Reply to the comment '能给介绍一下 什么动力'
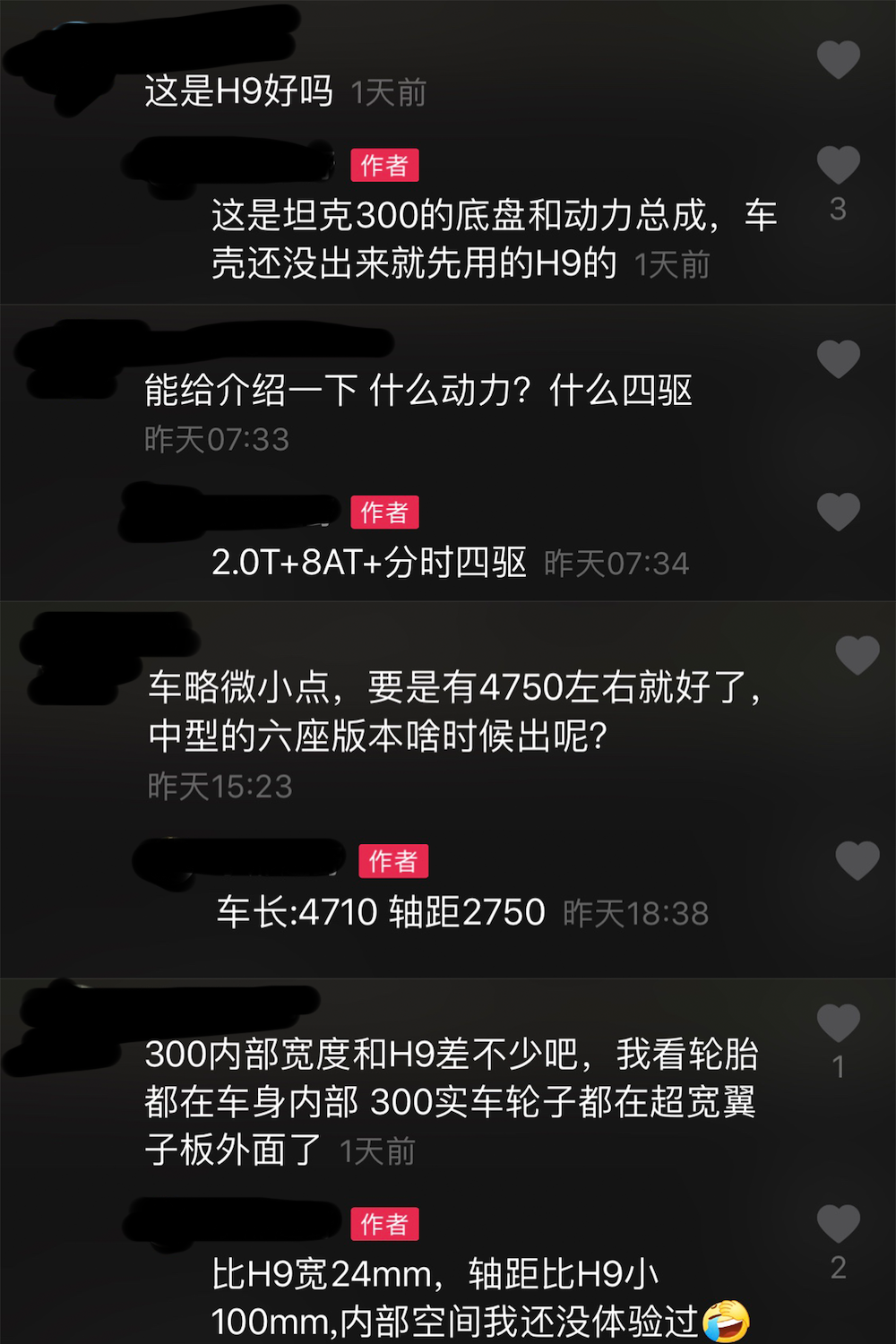The height and width of the screenshot is (1344, 896). click(x=418, y=391)
